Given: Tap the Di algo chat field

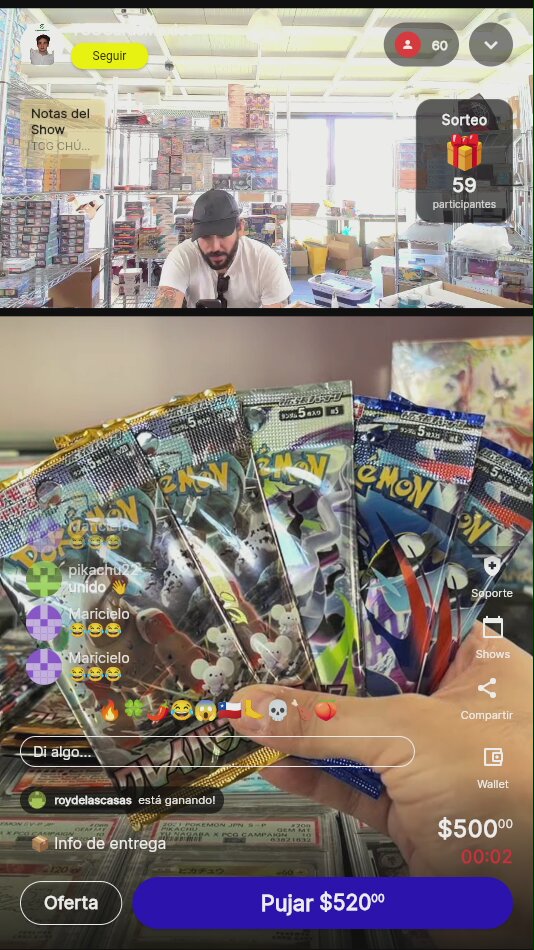Looking at the screenshot, I should [x=217, y=752].
